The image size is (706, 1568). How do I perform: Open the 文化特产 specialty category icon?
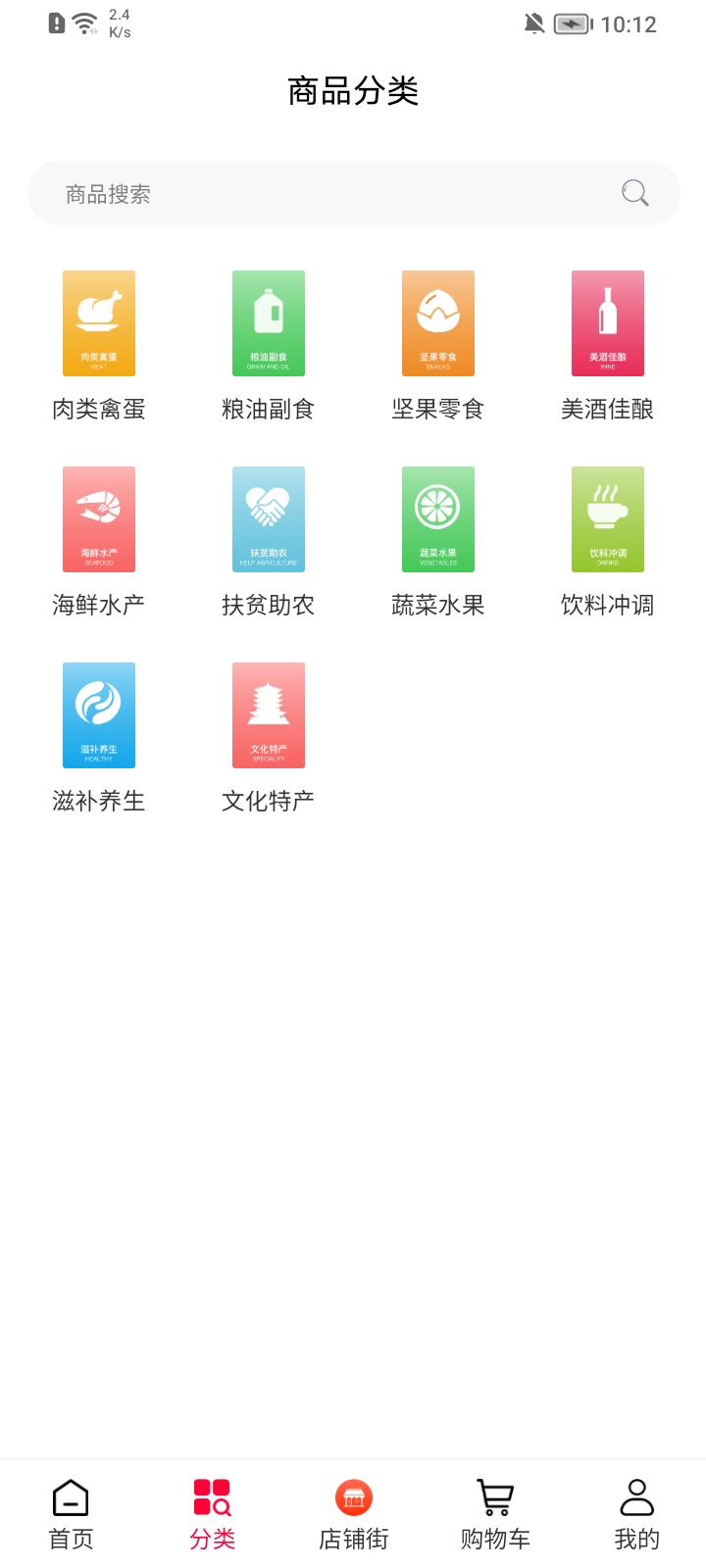[x=268, y=714]
